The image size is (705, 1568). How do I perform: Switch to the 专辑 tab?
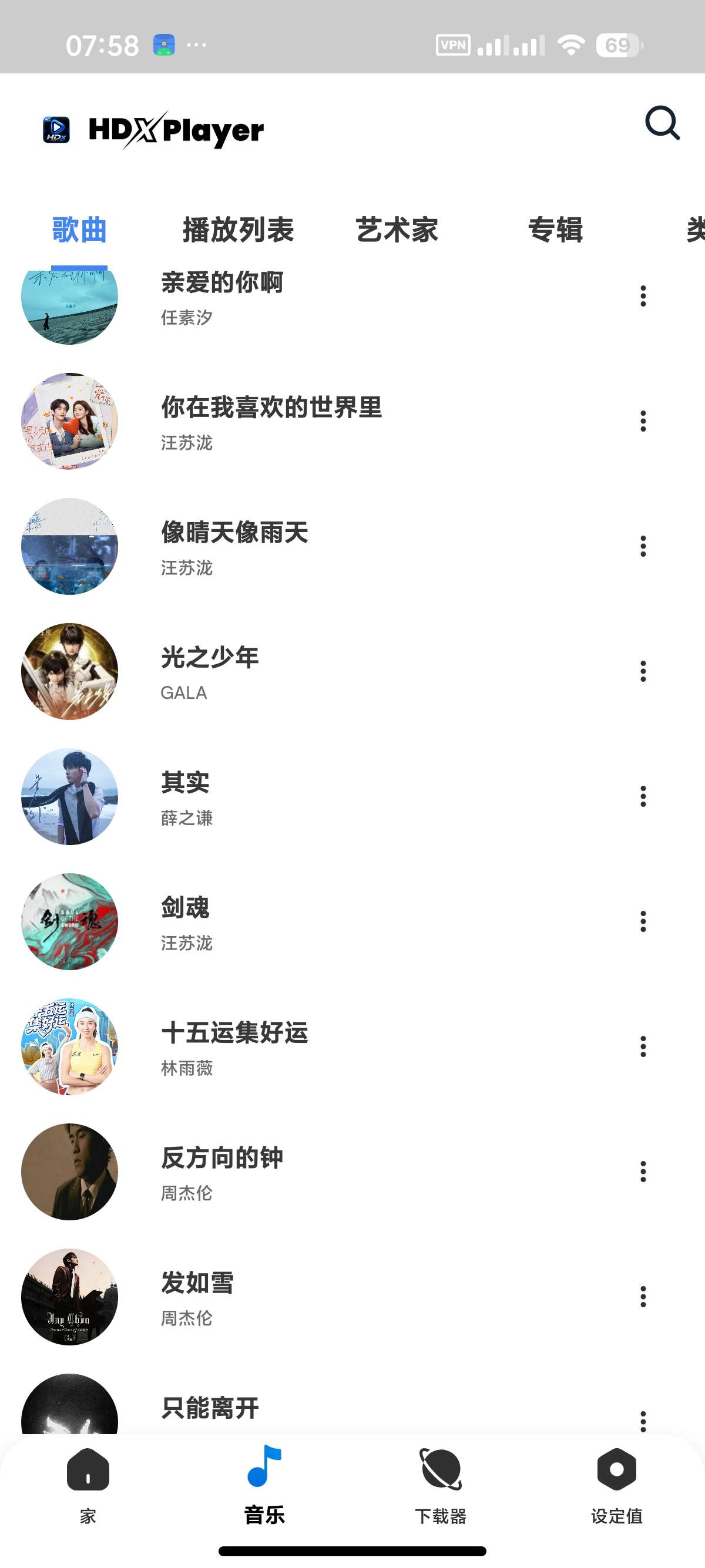click(555, 230)
